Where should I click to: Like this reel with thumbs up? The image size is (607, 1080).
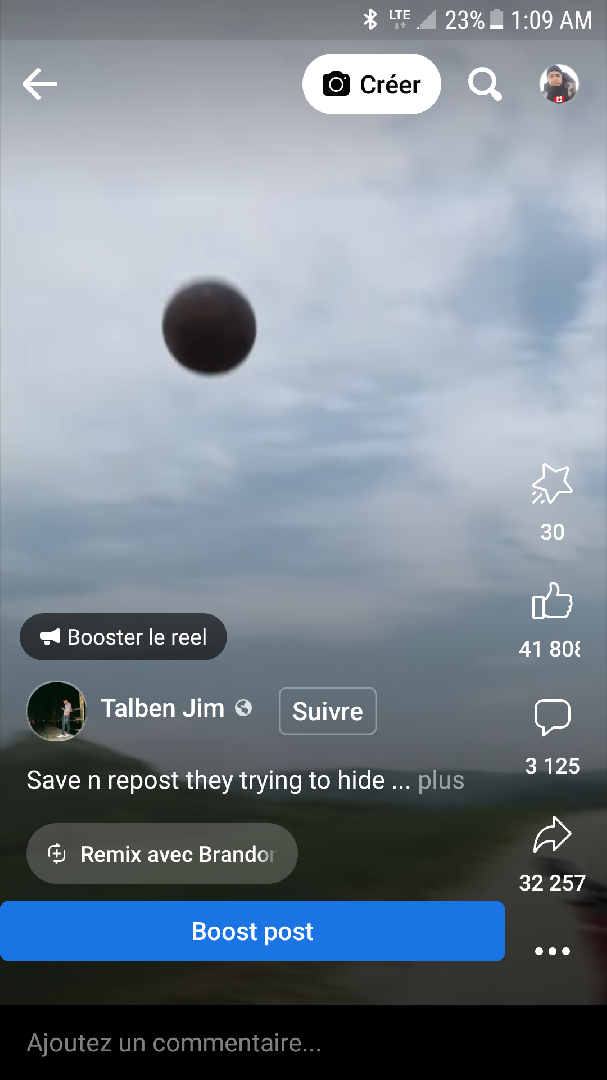tap(552, 603)
